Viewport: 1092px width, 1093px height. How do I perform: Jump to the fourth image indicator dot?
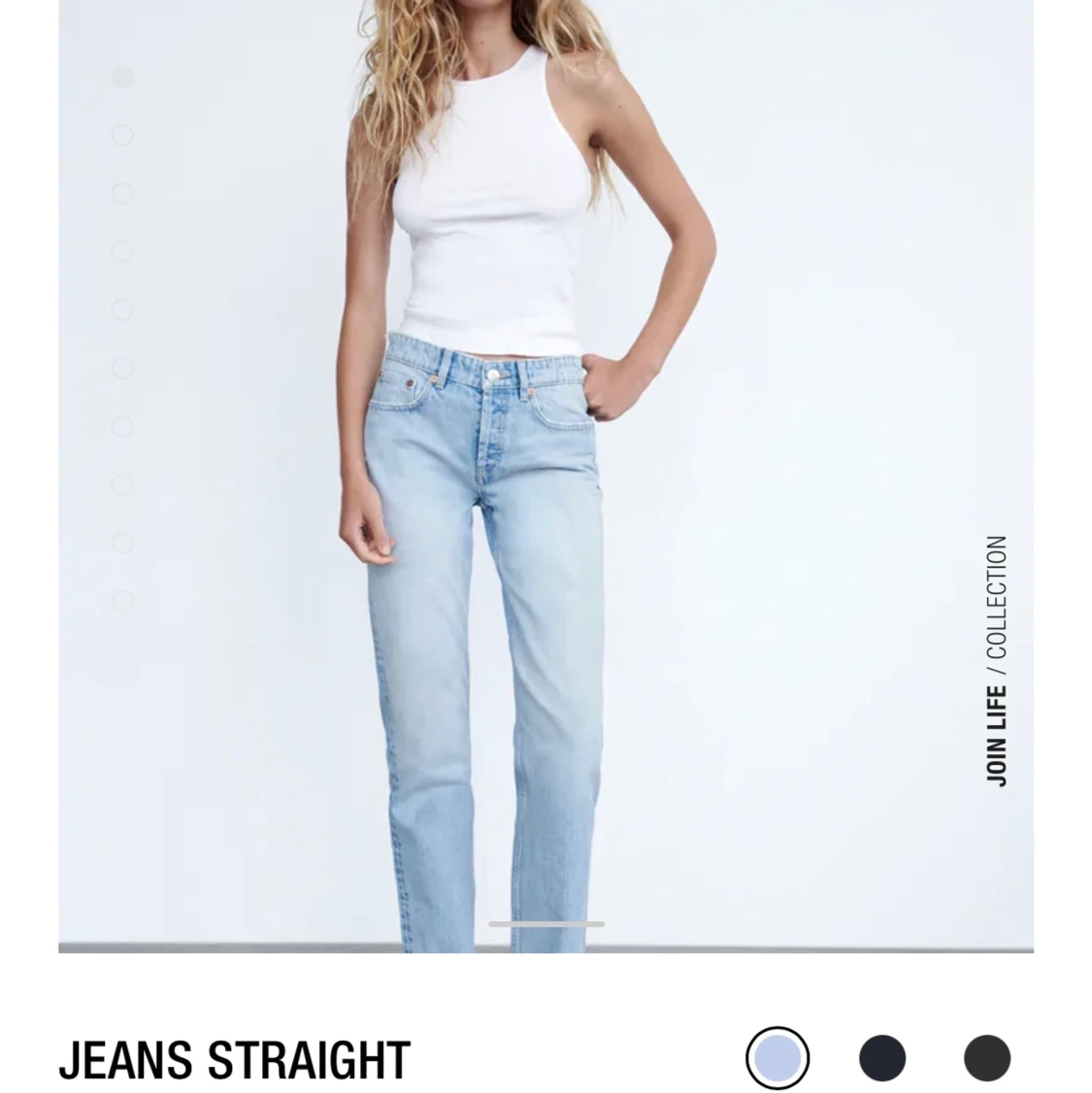(x=121, y=250)
